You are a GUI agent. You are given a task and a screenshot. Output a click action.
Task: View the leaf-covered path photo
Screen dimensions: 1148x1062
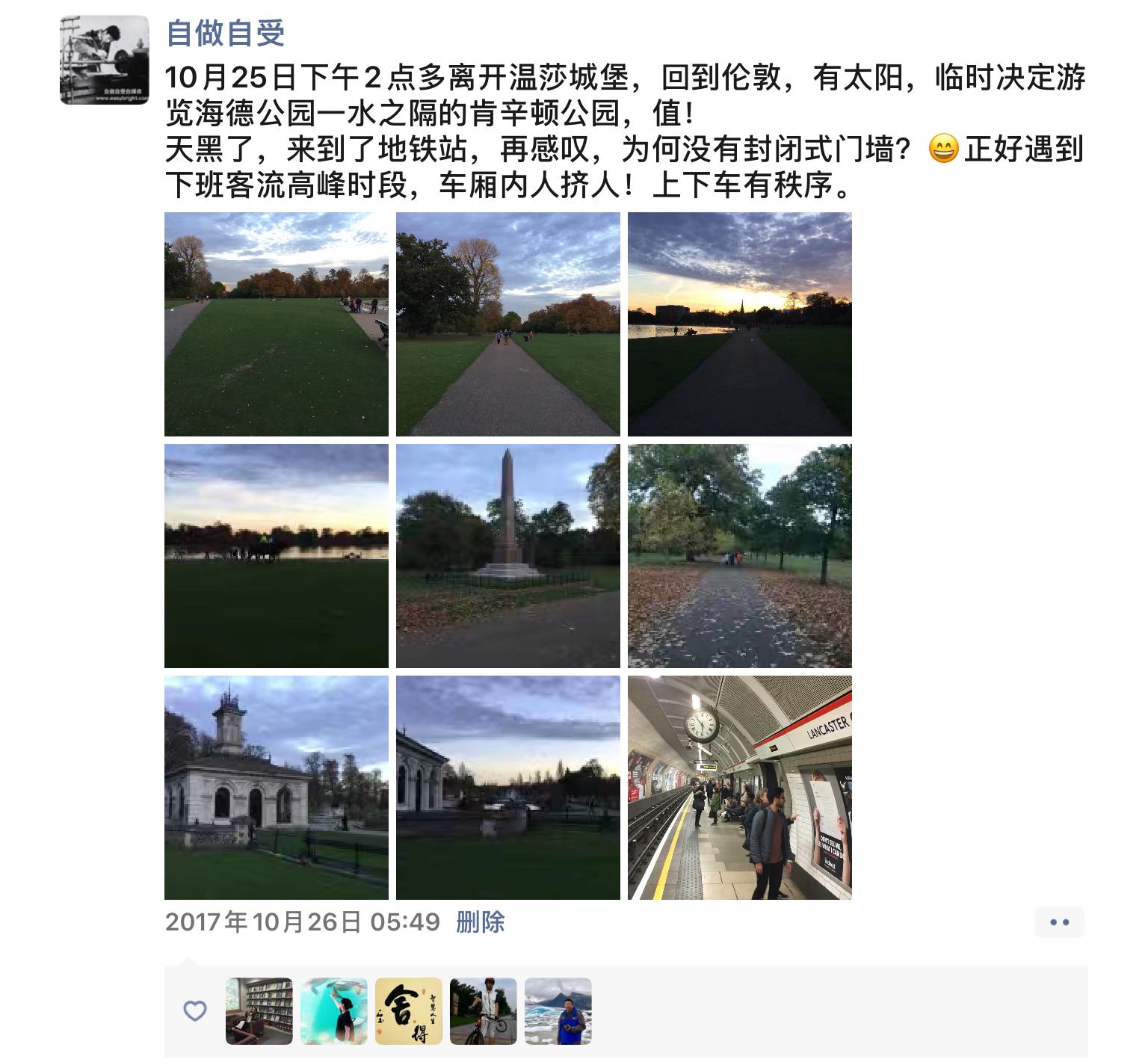[739, 555]
